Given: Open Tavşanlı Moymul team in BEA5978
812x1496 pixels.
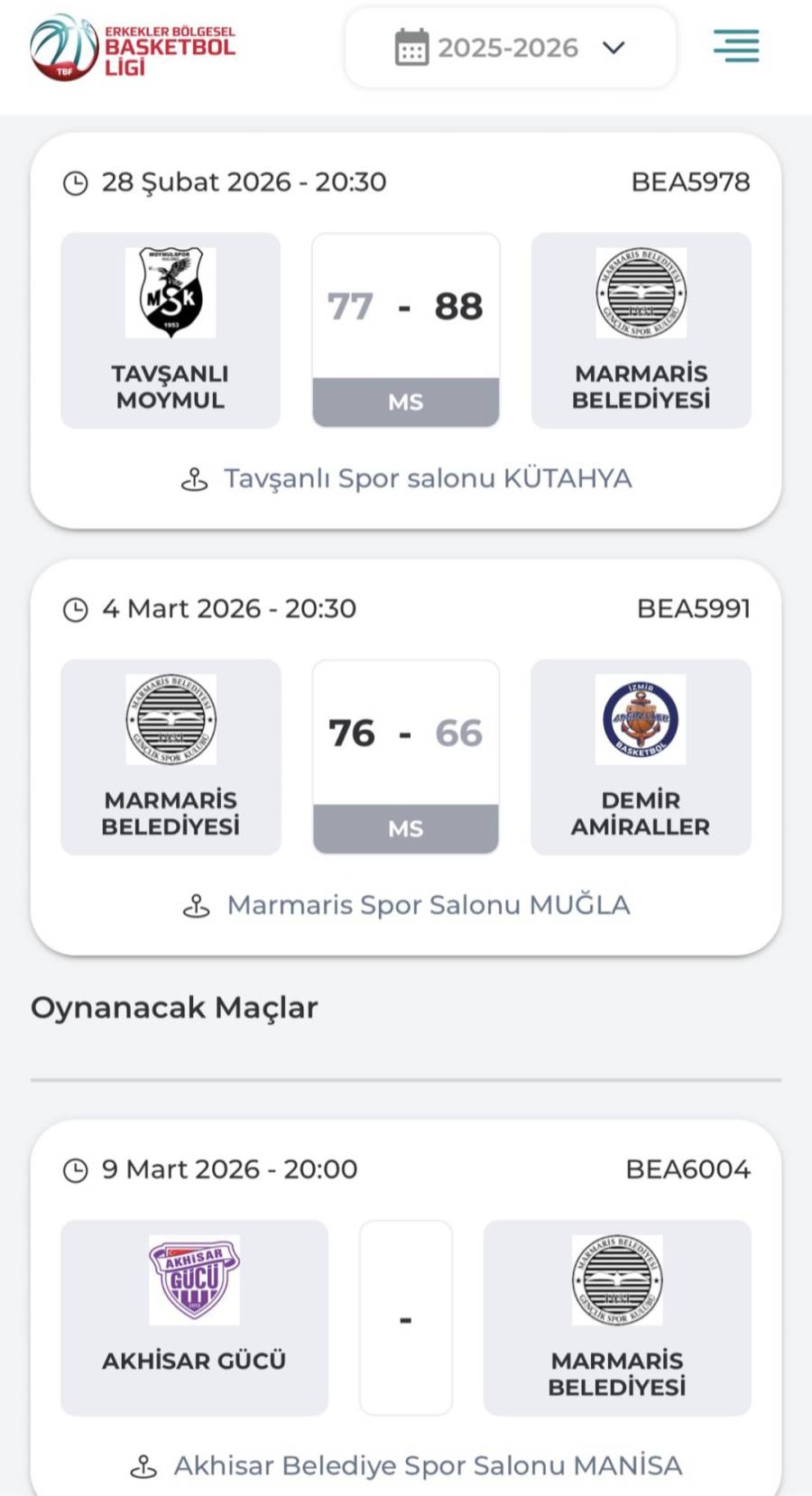Looking at the screenshot, I should click(171, 330).
